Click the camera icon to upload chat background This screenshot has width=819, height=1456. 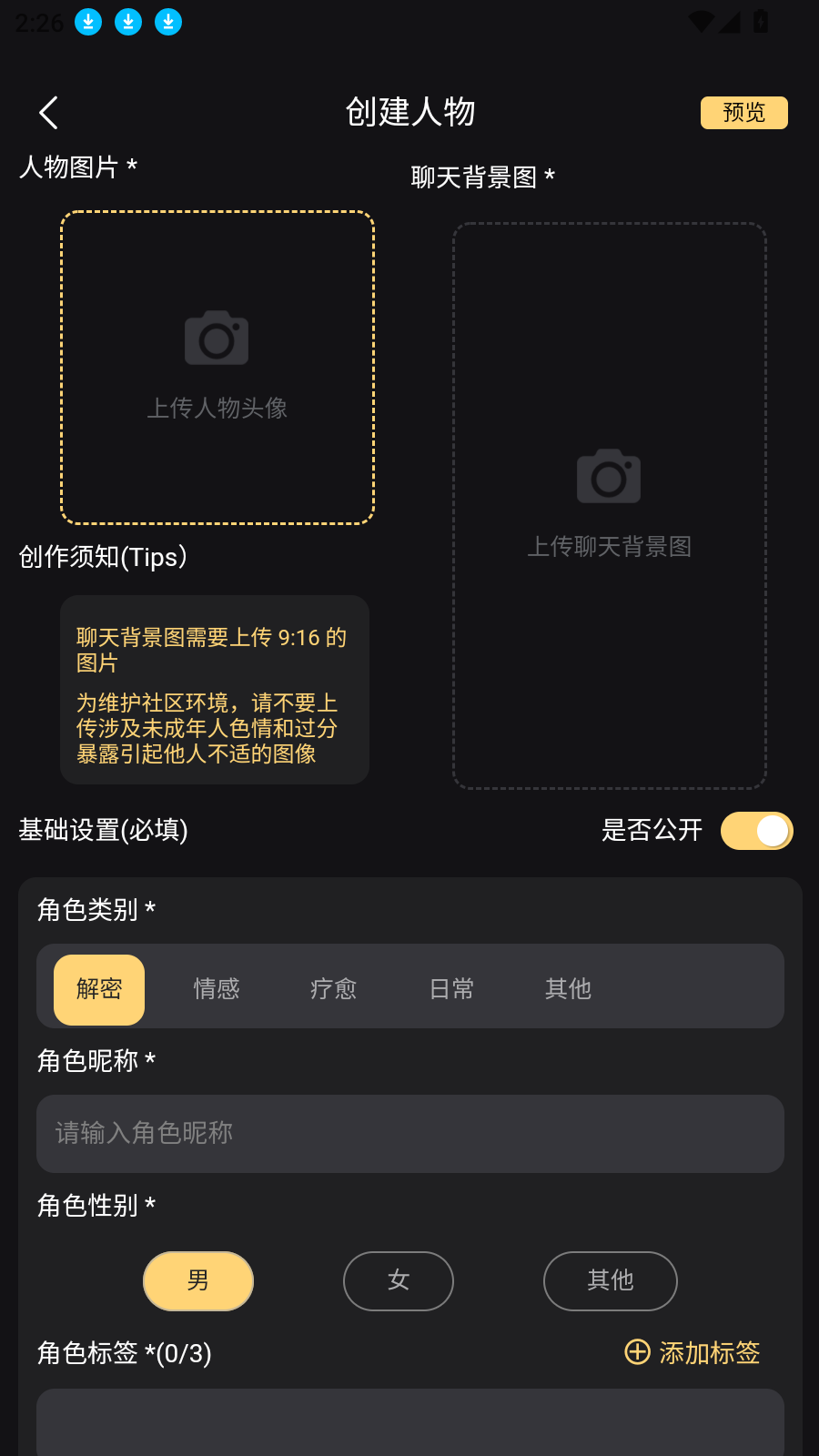click(608, 475)
